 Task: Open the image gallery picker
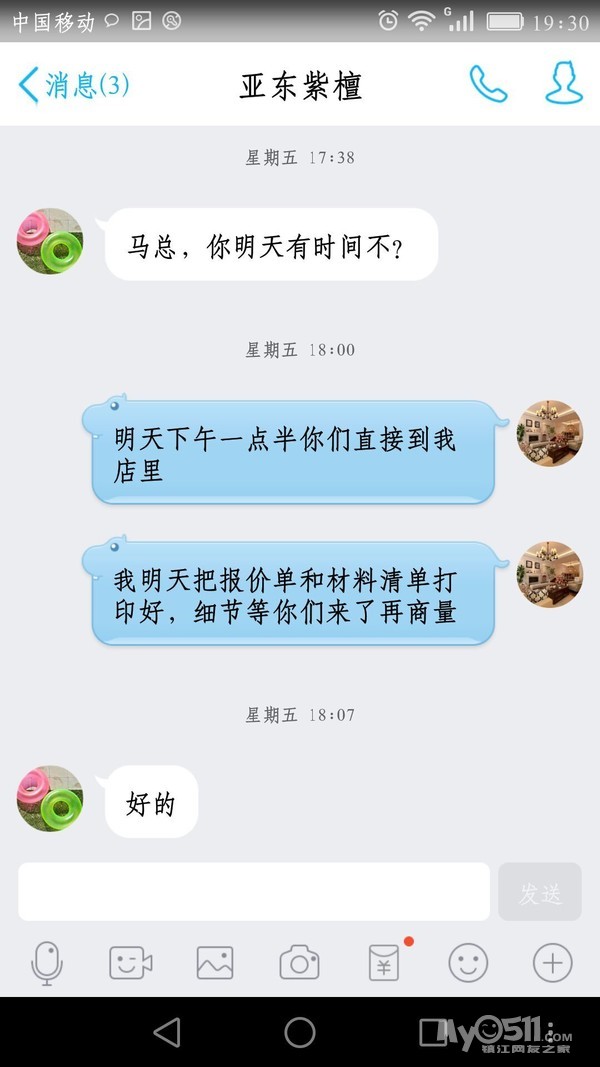[215, 964]
